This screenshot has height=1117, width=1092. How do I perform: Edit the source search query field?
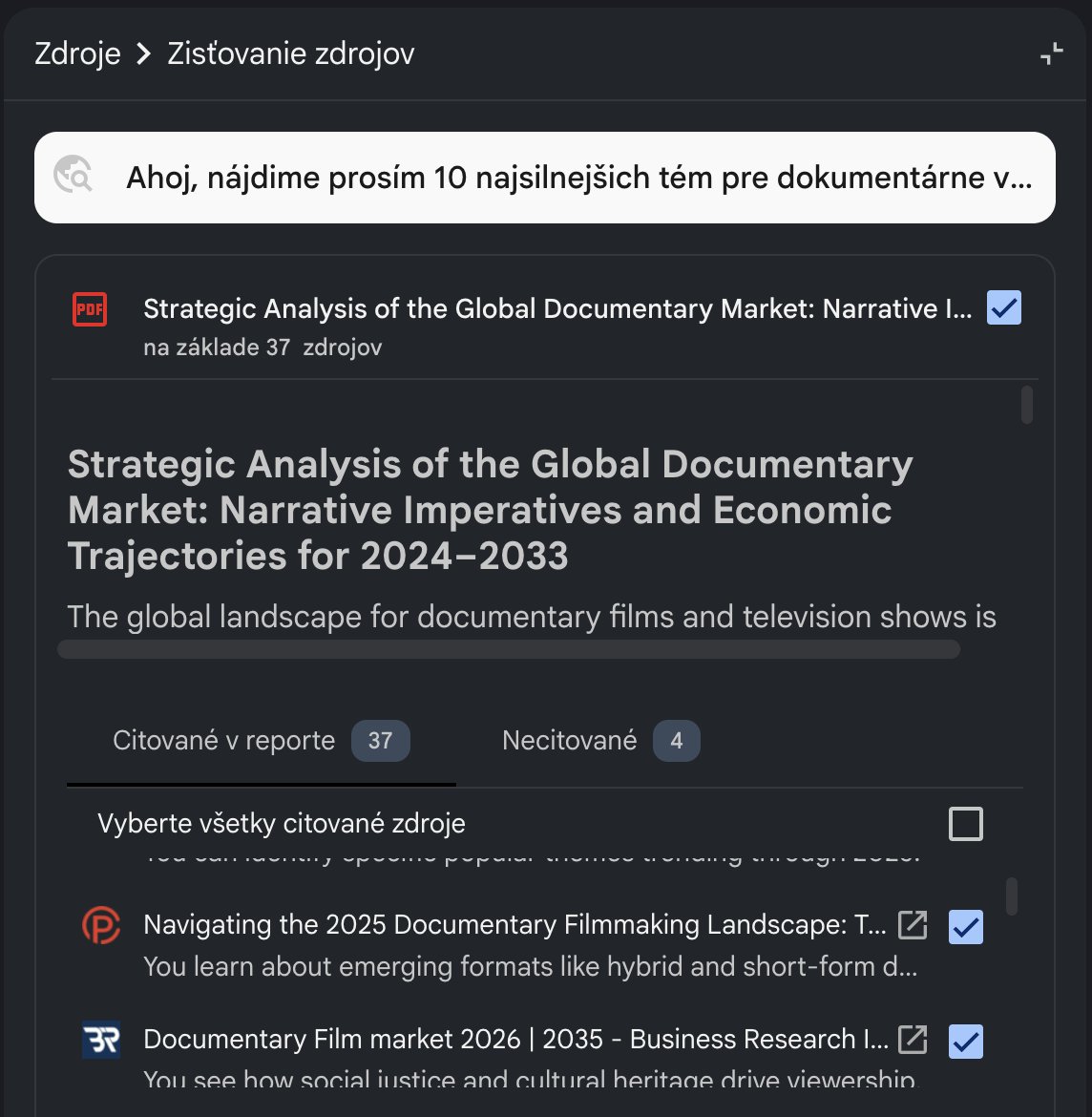tap(577, 178)
